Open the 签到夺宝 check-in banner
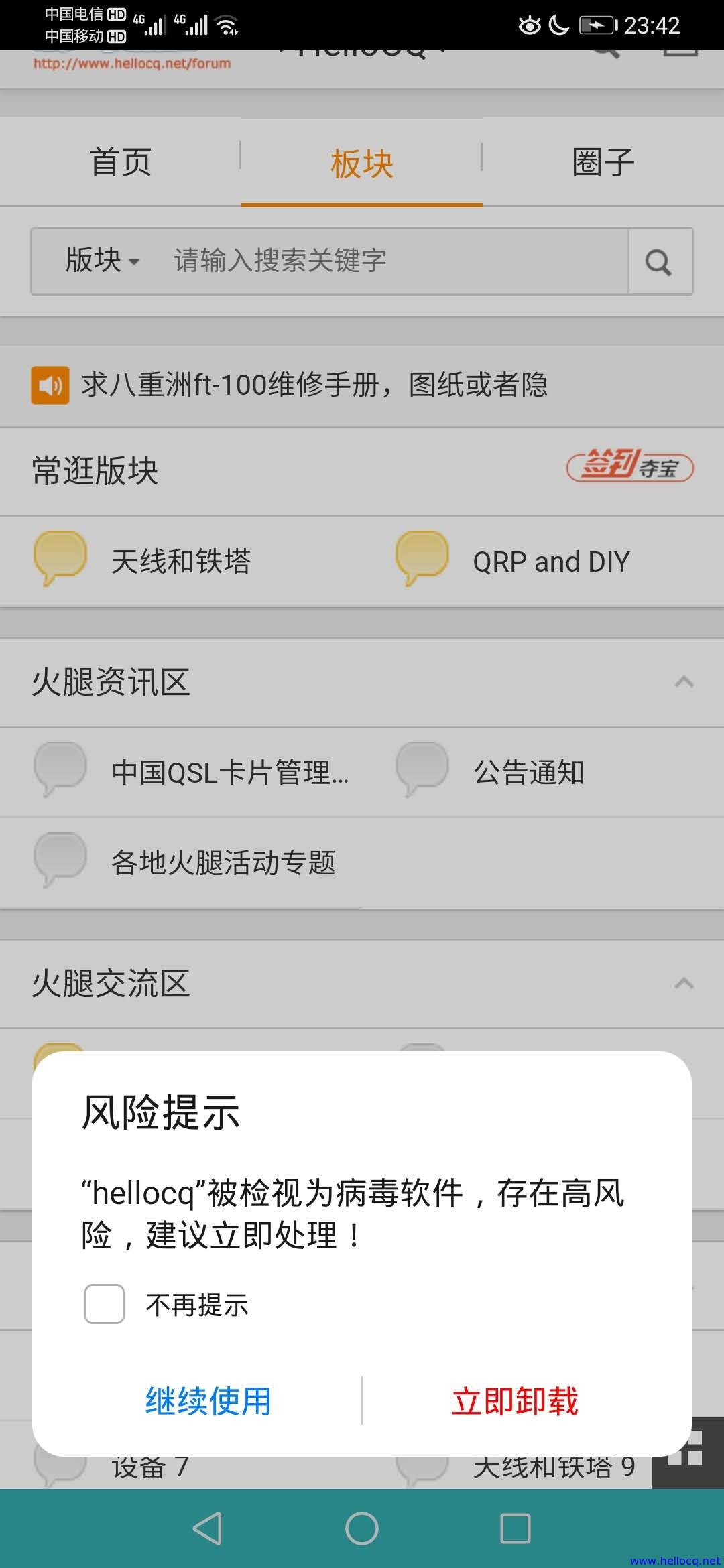Viewport: 724px width, 1568px height. coord(629,466)
